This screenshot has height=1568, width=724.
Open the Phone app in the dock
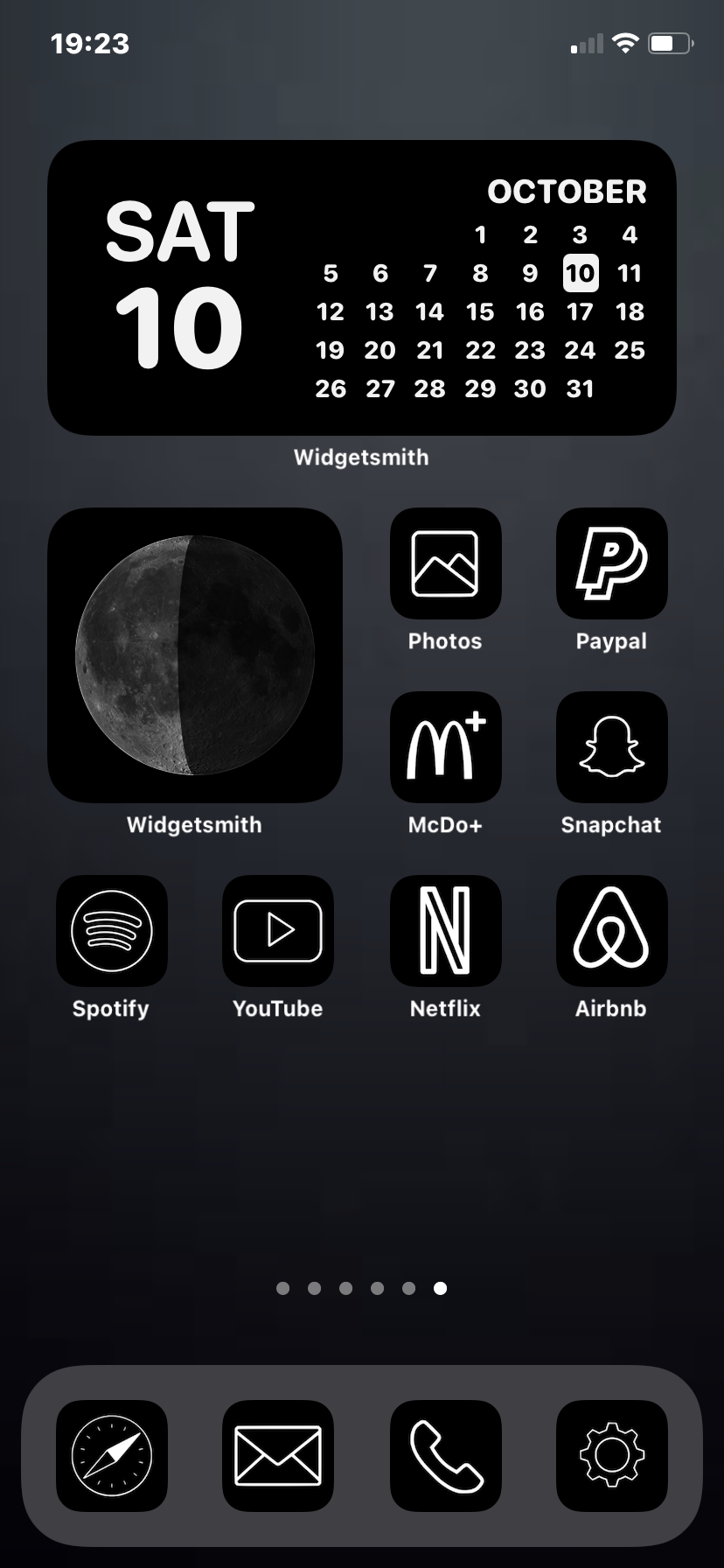click(x=445, y=1456)
